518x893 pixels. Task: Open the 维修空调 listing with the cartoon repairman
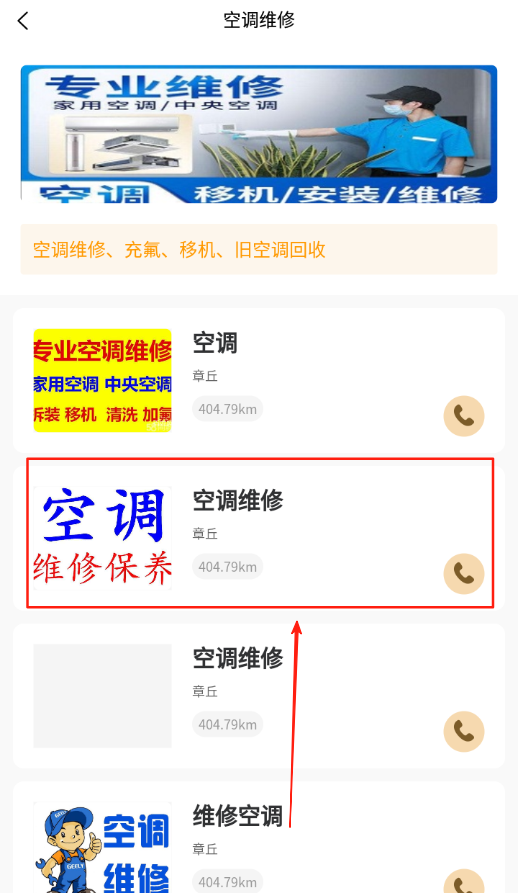point(259,837)
